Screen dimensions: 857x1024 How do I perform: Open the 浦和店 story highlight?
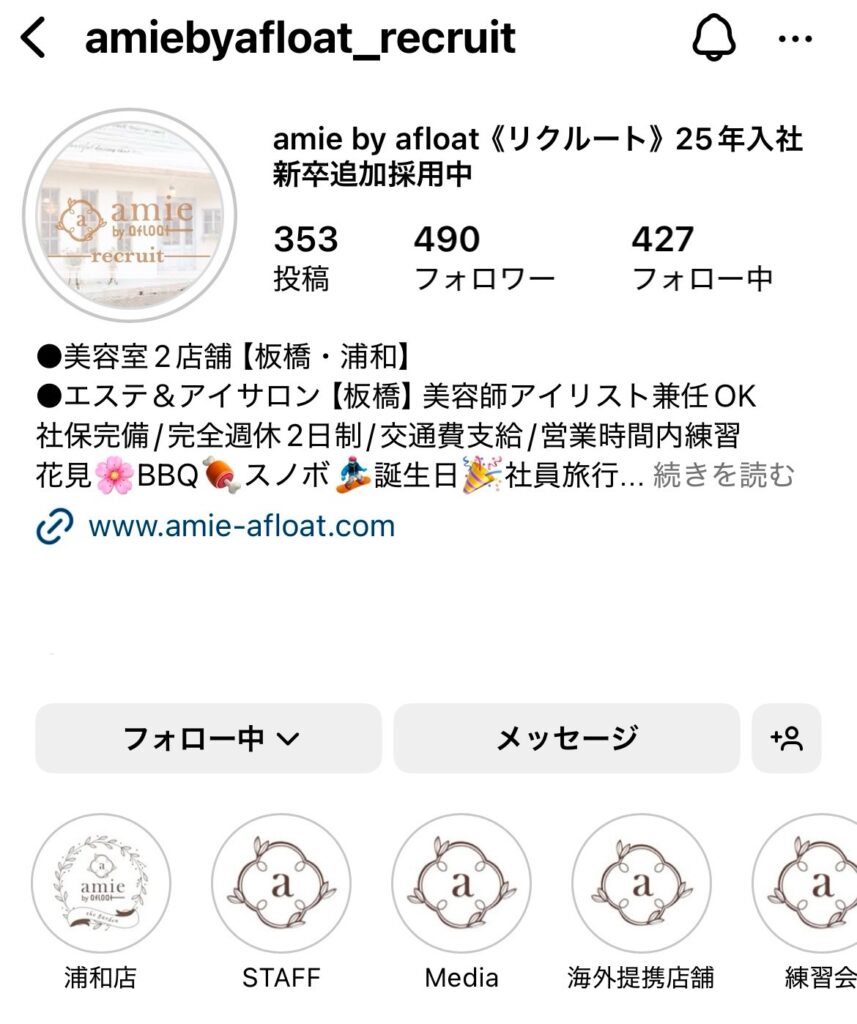coord(101,884)
